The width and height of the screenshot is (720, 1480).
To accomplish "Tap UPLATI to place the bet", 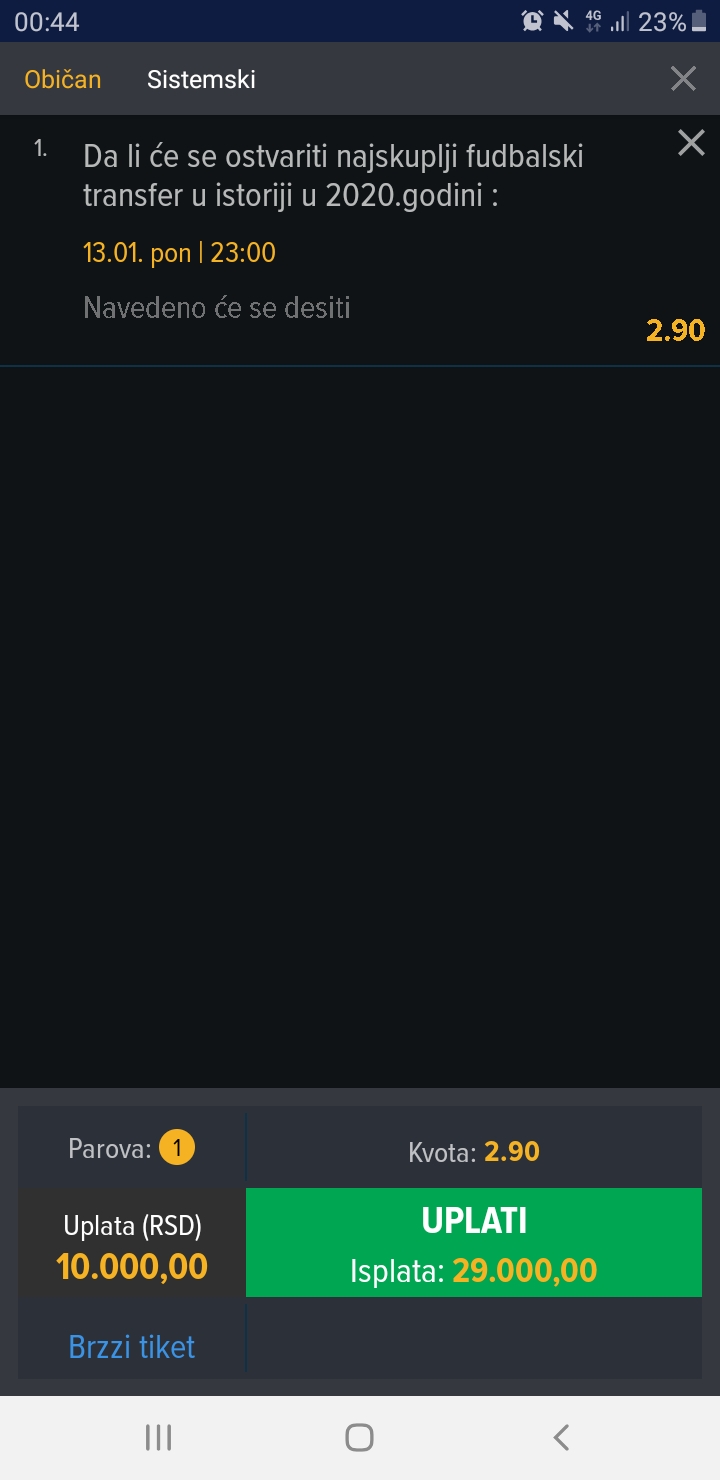I will [x=473, y=1242].
